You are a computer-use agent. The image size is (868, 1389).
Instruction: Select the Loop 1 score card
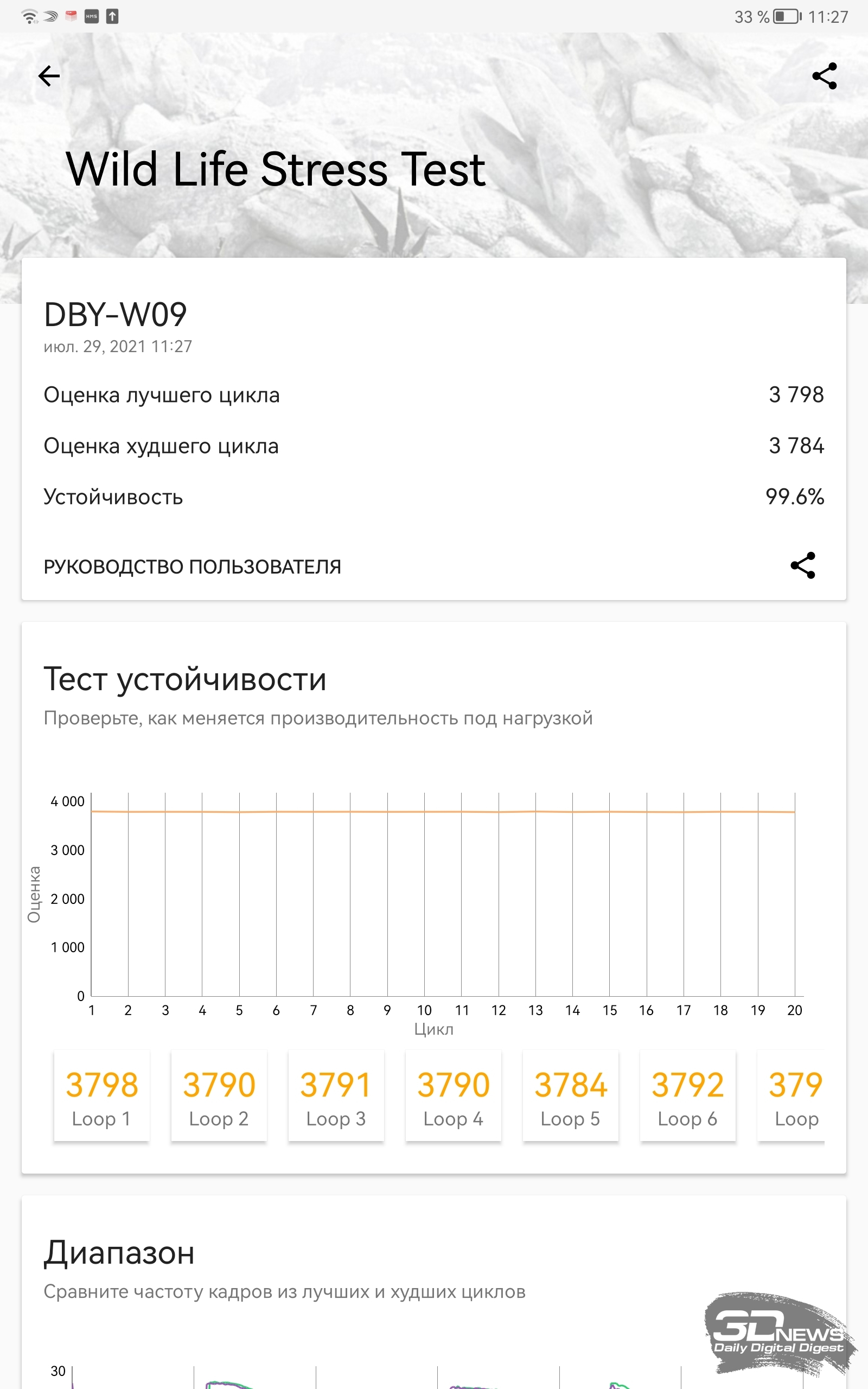101,1095
